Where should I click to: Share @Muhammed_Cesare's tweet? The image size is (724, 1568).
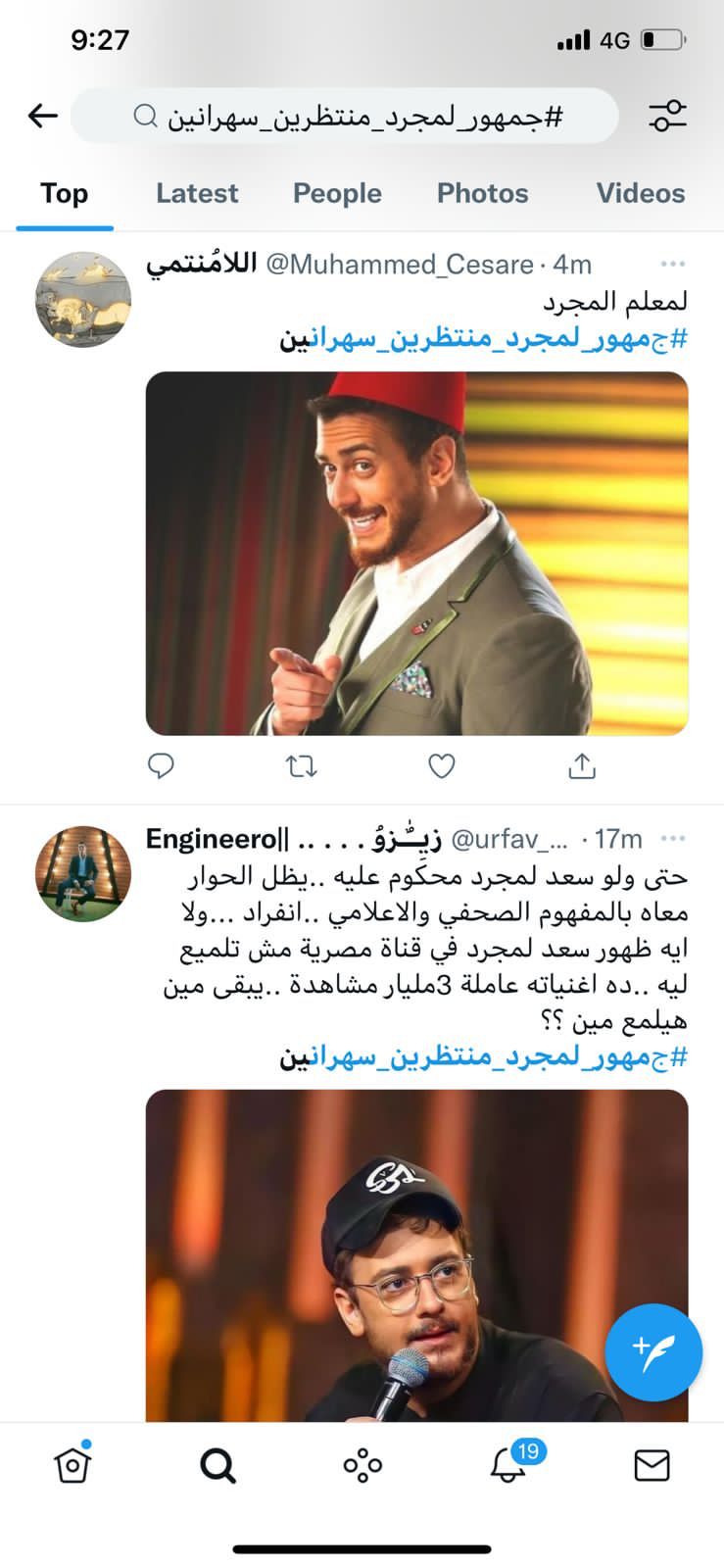582,766
